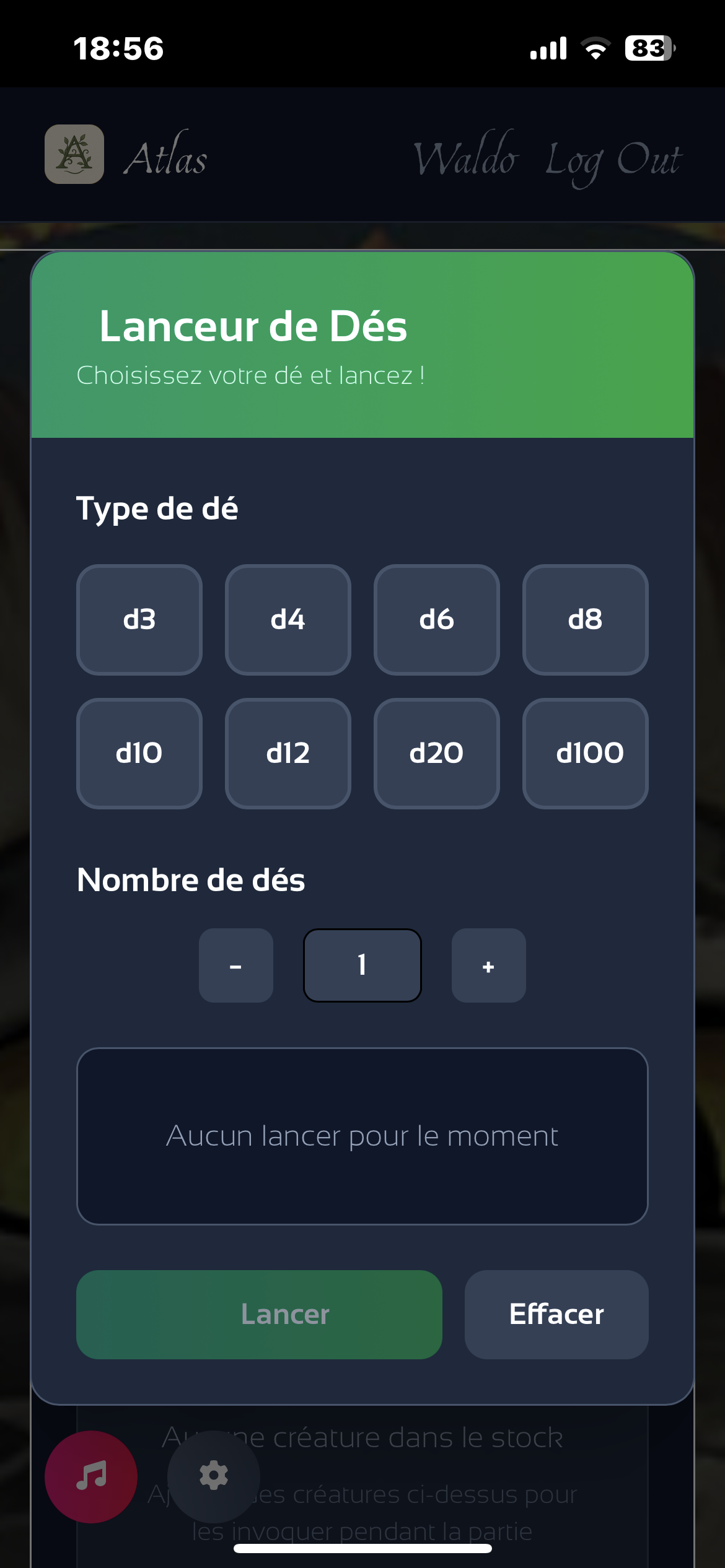Pick the d6 die
Image resolution: width=725 pixels, height=1568 pixels.
pos(436,619)
